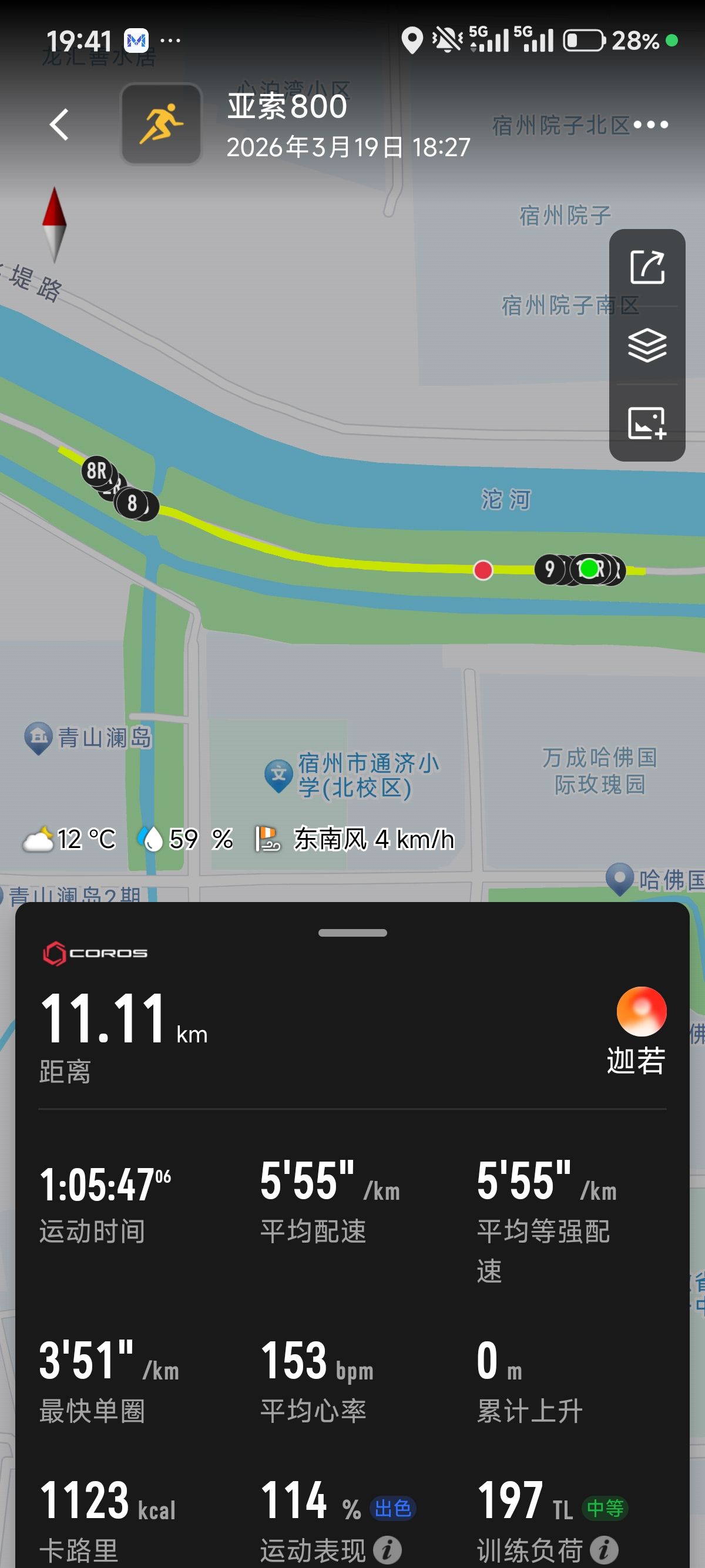
Task: Show info about 运动表现
Action: click(x=387, y=1549)
